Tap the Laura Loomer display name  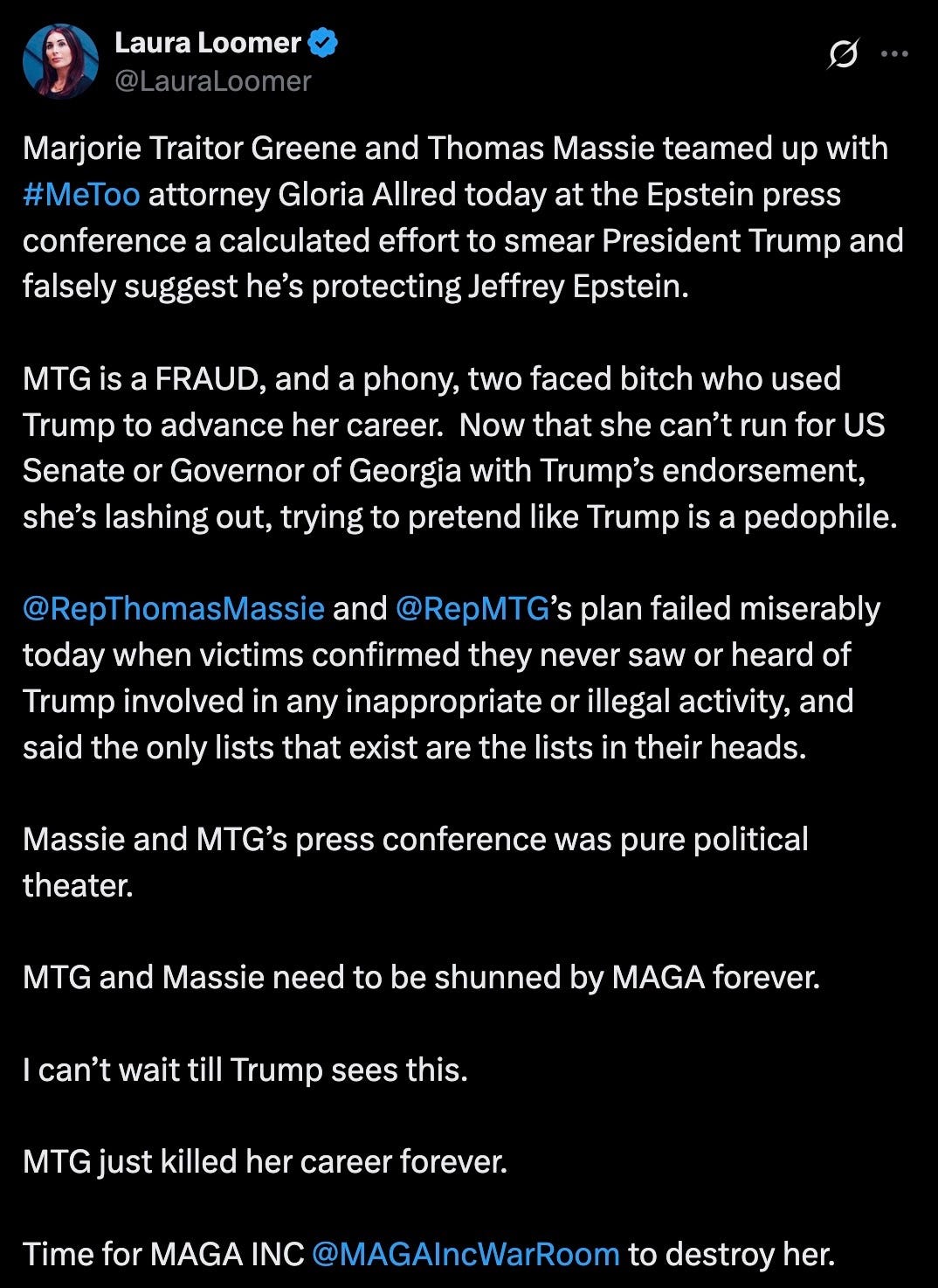[208, 42]
